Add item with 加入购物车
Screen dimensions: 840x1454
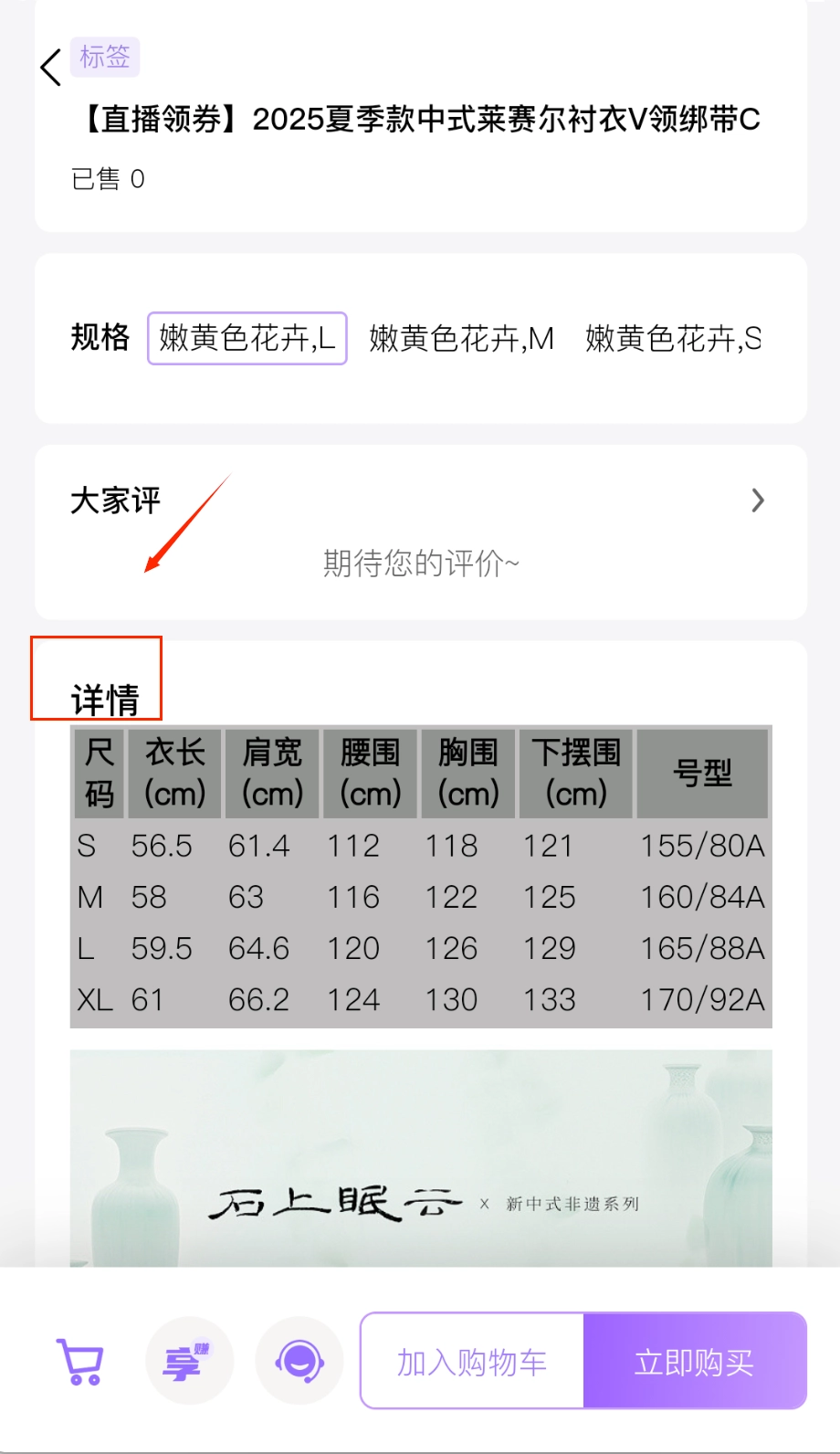472,1362
